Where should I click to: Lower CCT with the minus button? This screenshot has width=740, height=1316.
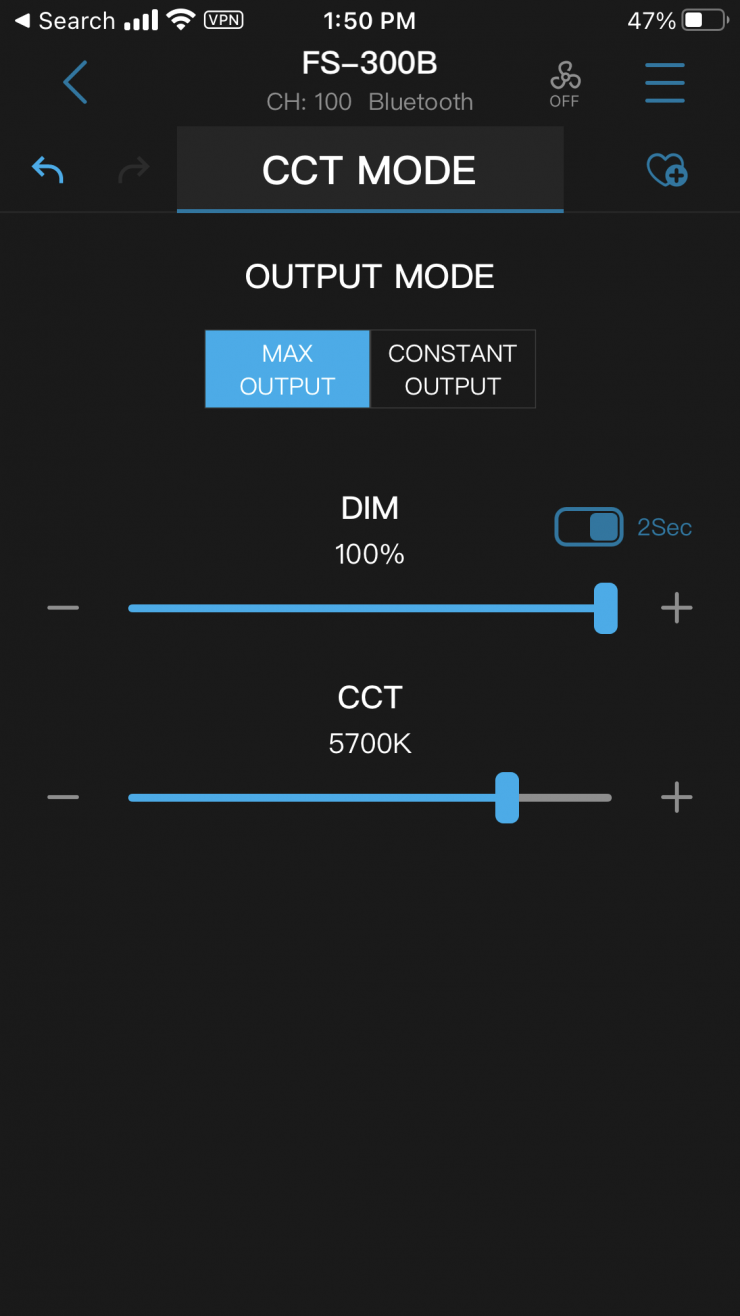(x=62, y=797)
